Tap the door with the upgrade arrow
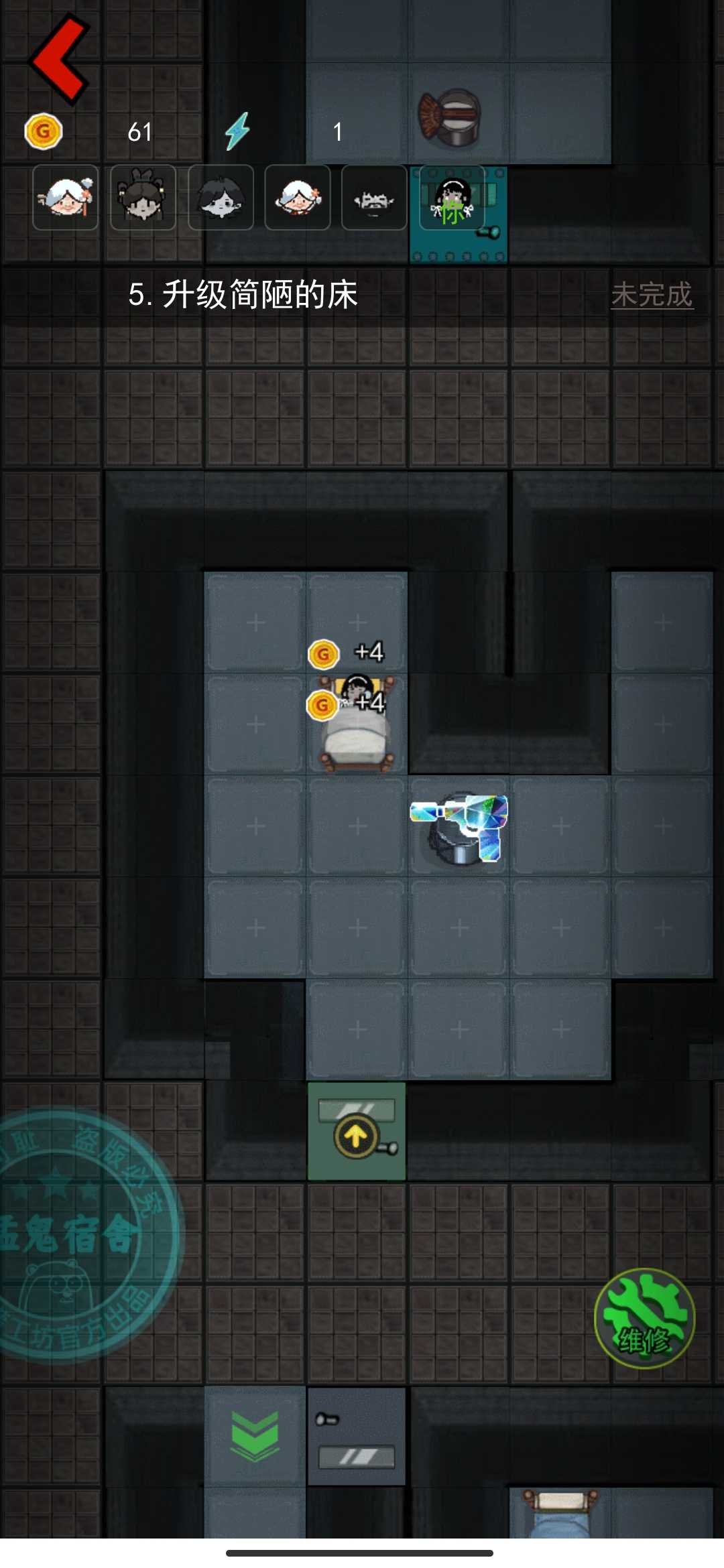The image size is (724, 1568). click(357, 1131)
